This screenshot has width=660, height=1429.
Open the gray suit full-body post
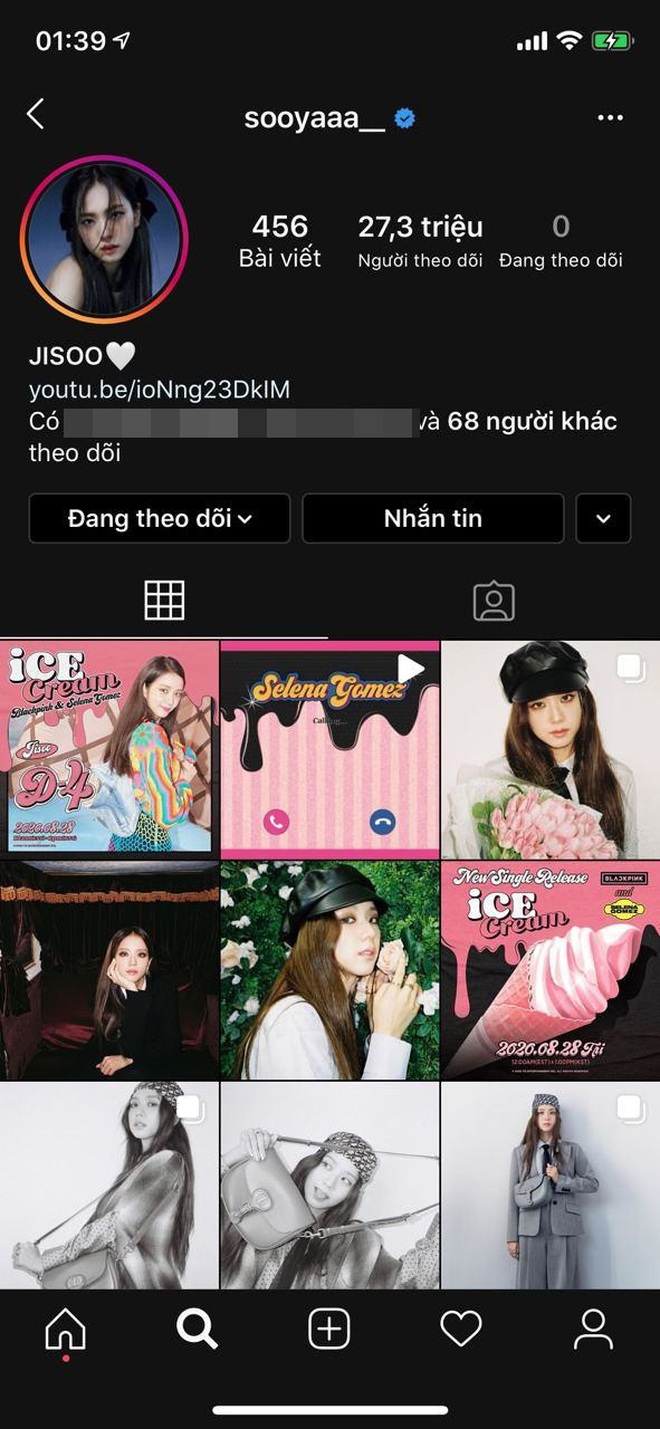[551, 1186]
